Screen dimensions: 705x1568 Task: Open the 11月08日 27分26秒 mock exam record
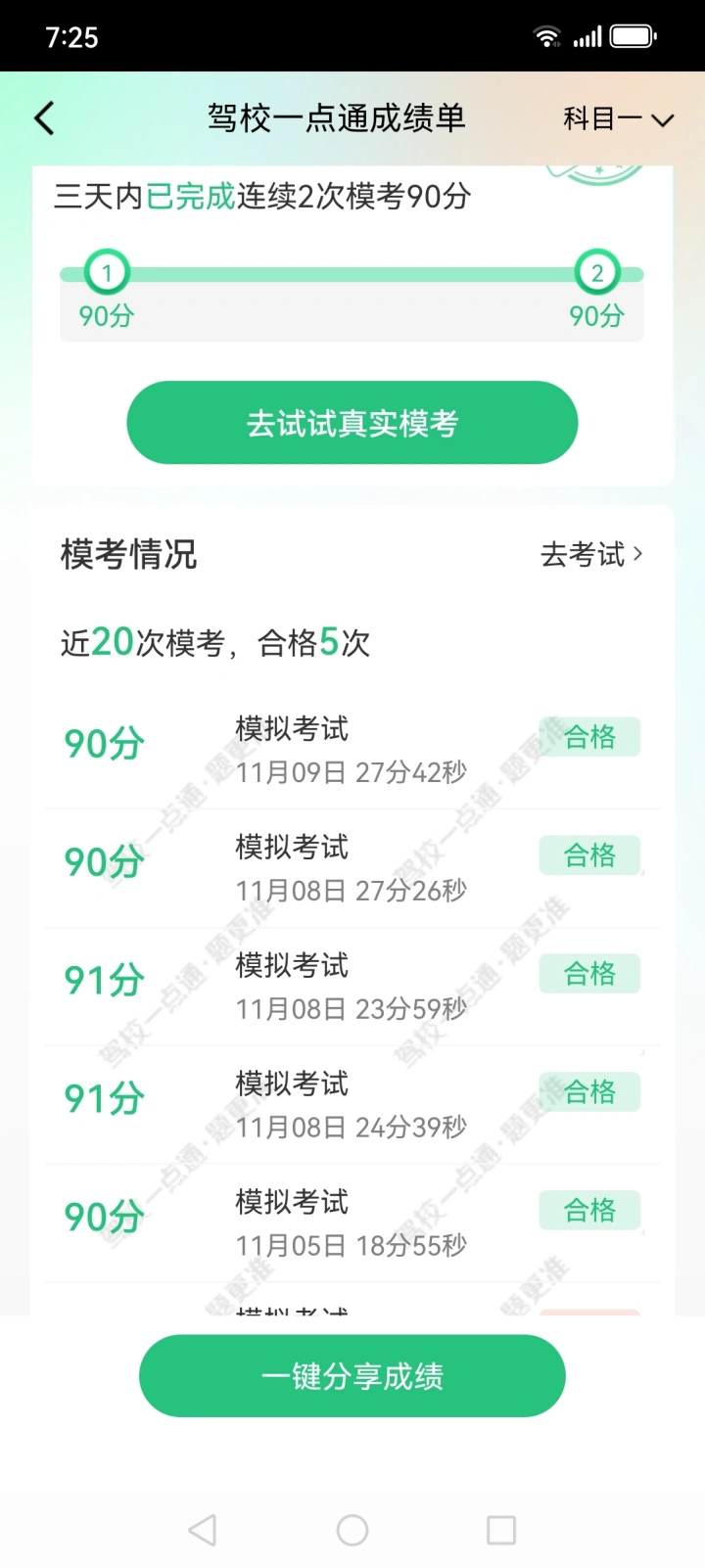352,868
